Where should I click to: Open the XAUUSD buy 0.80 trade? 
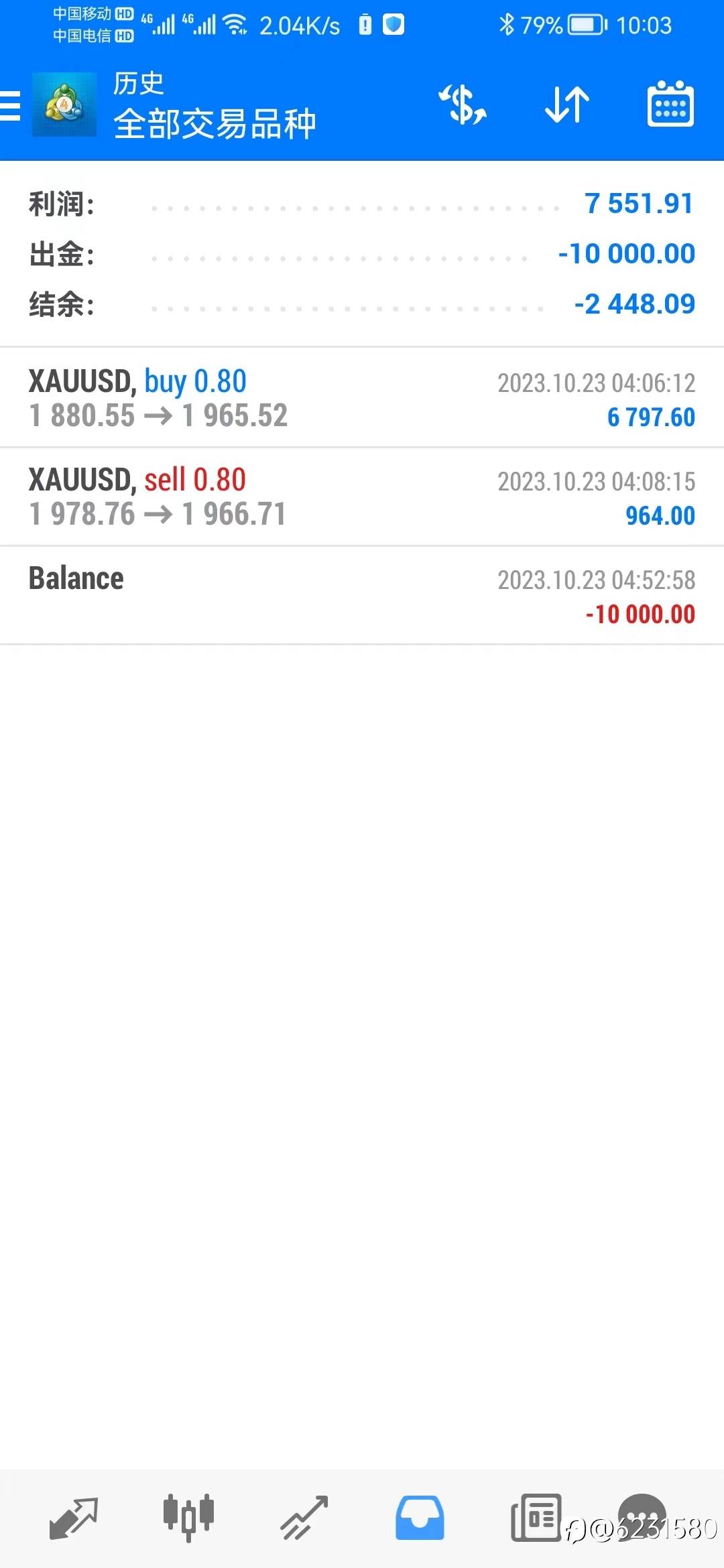(362, 398)
